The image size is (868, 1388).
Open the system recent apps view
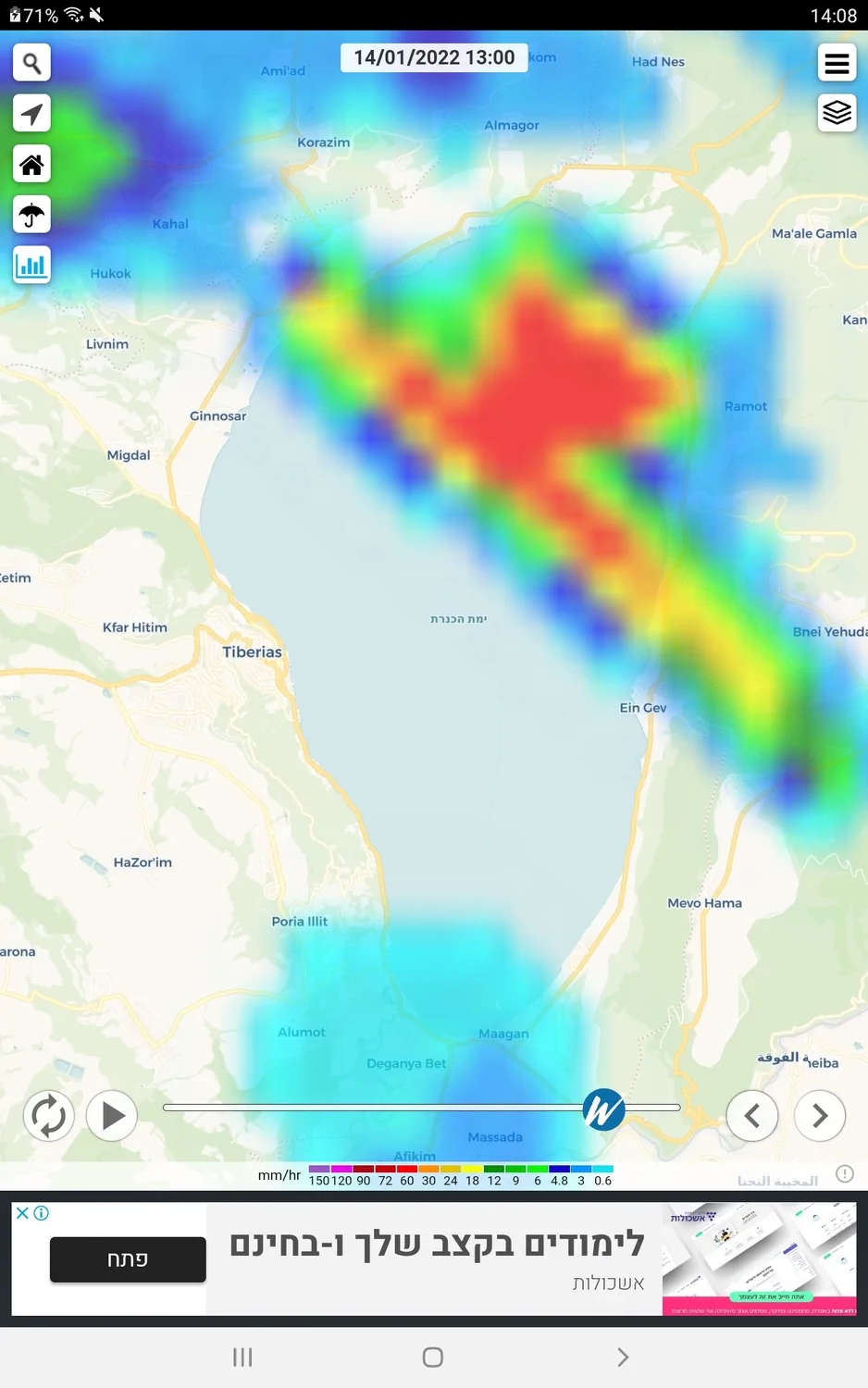[242, 1357]
